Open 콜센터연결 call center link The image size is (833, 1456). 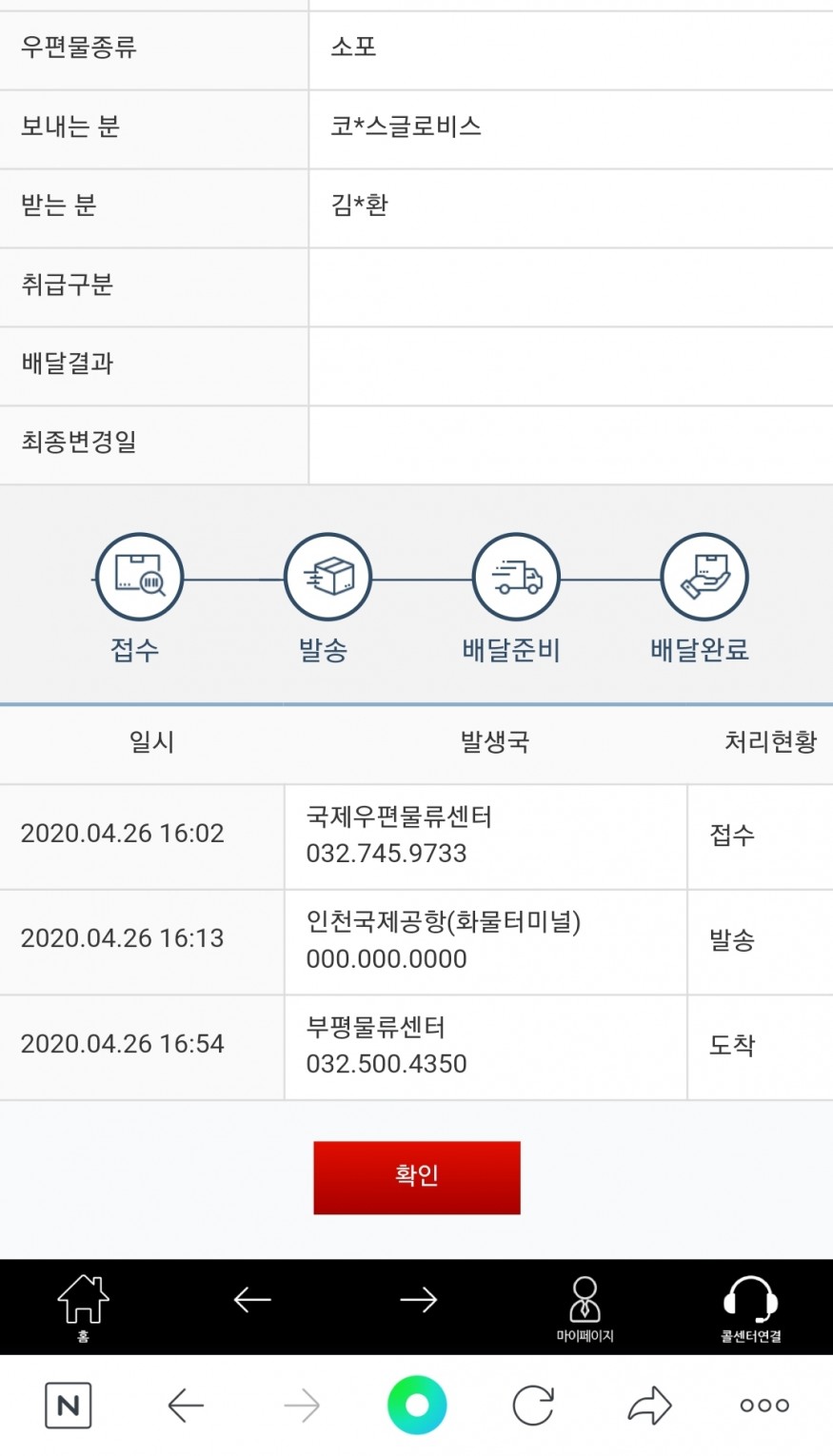pyautogui.click(x=750, y=1308)
